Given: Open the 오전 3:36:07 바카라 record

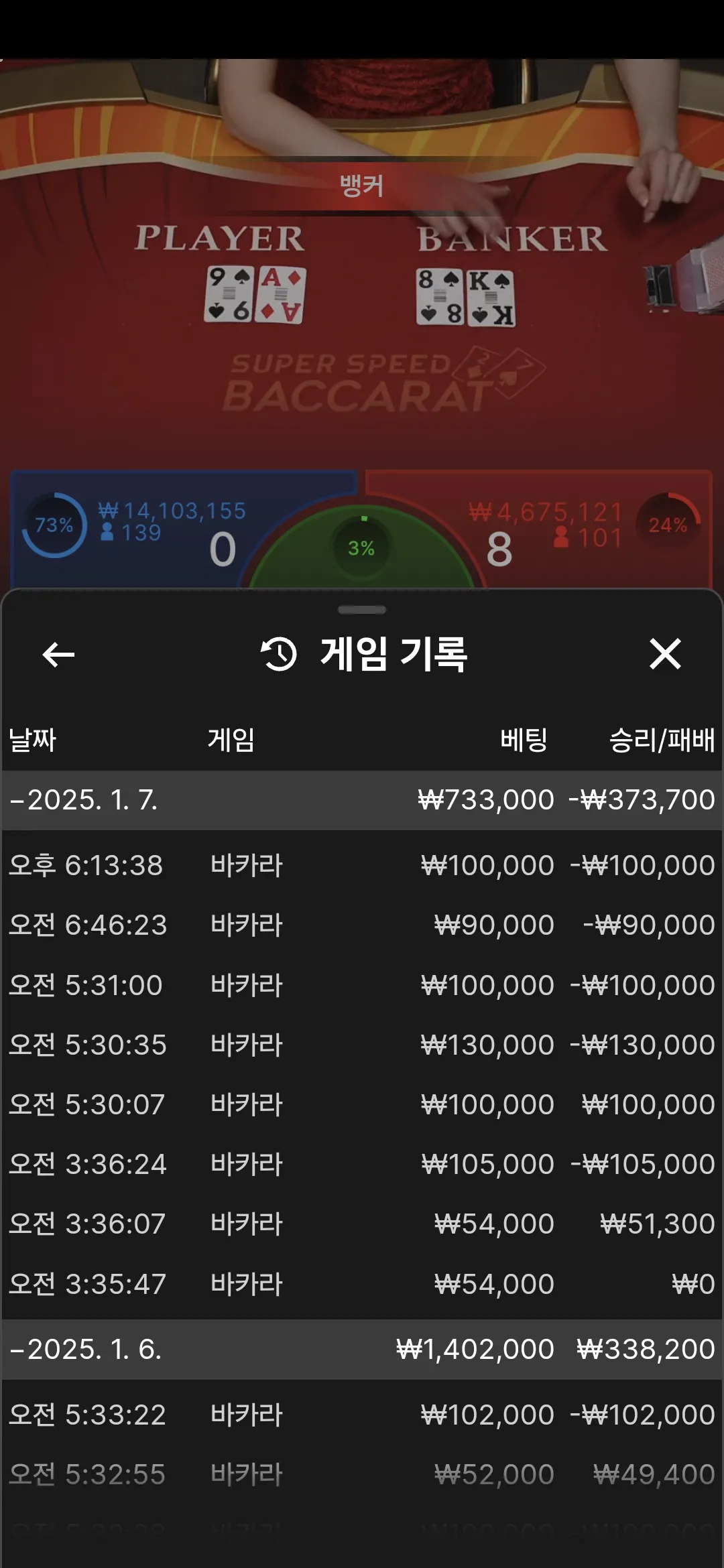Looking at the screenshot, I should point(362,1224).
